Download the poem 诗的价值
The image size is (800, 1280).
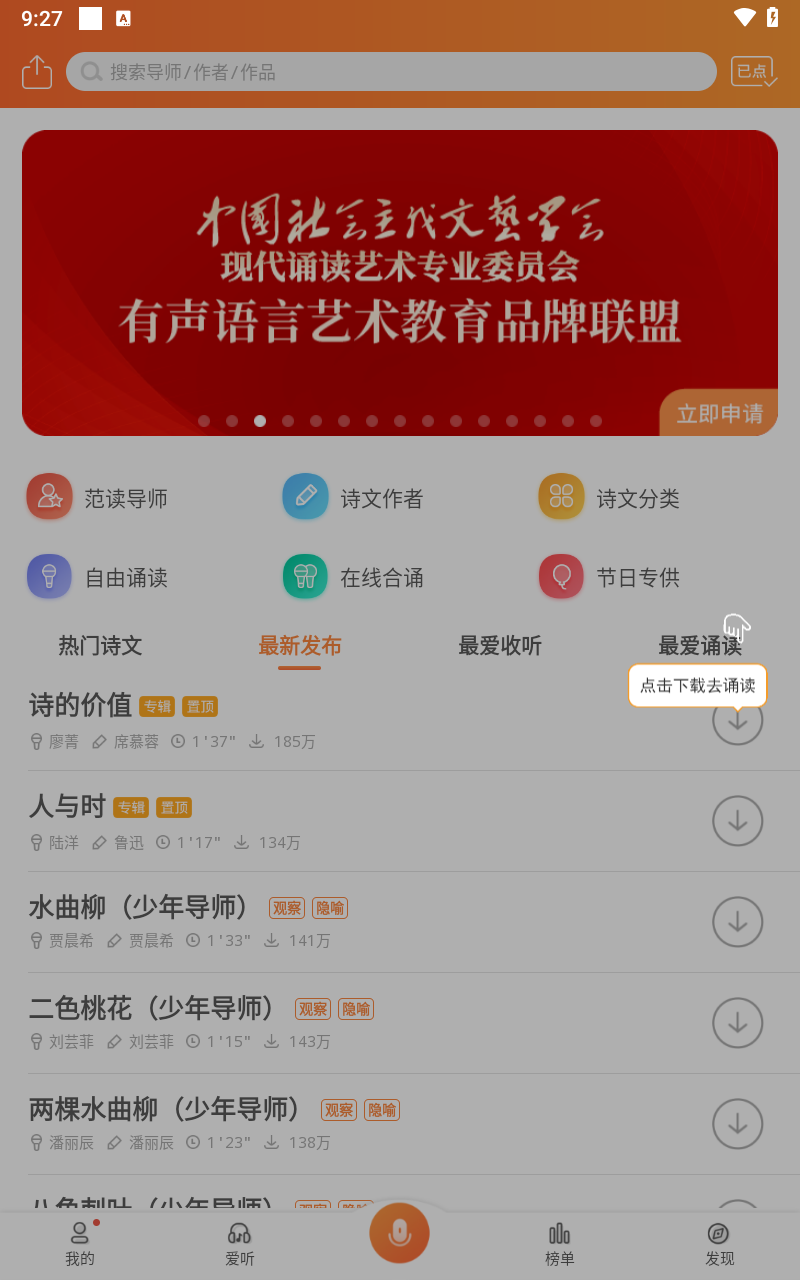pyautogui.click(x=737, y=720)
